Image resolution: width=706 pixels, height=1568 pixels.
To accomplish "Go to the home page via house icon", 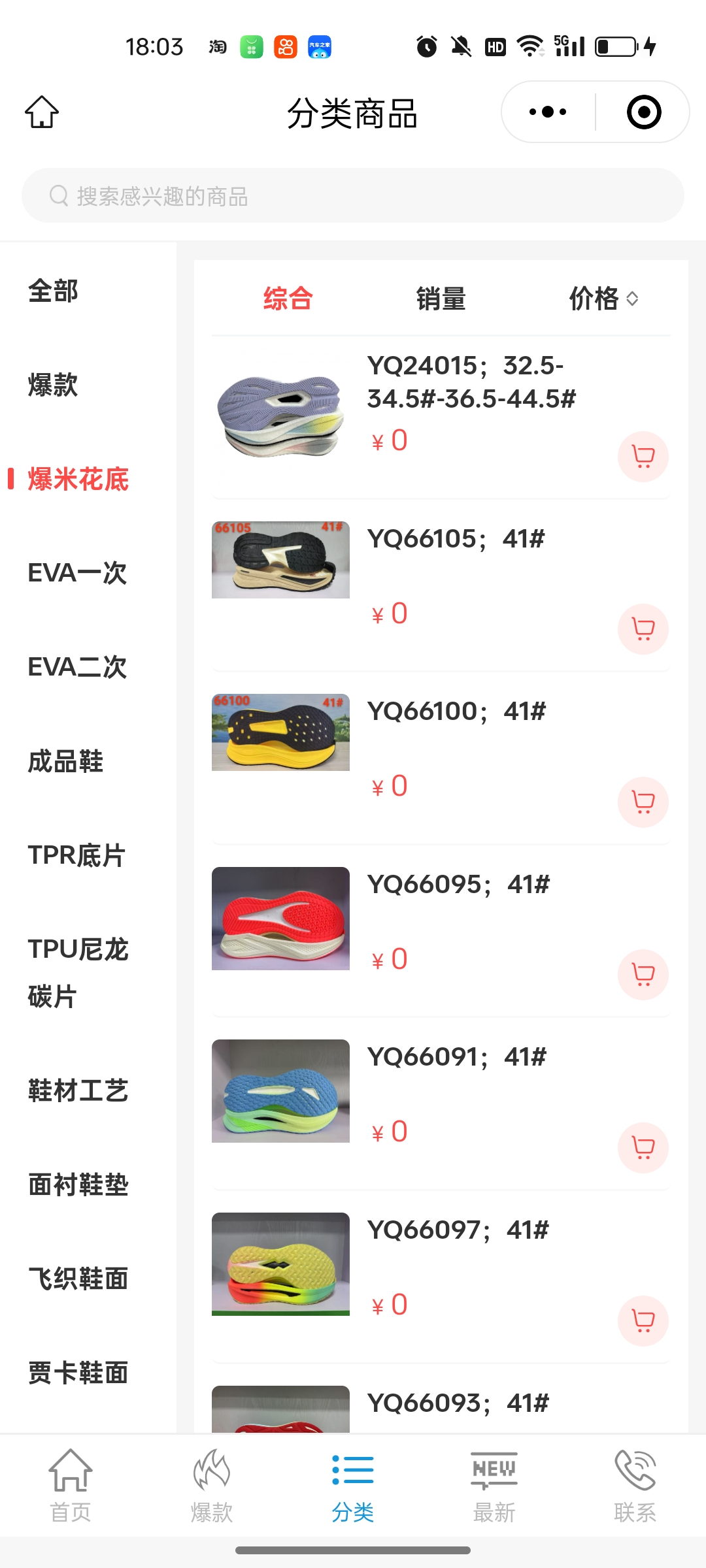I will (42, 112).
